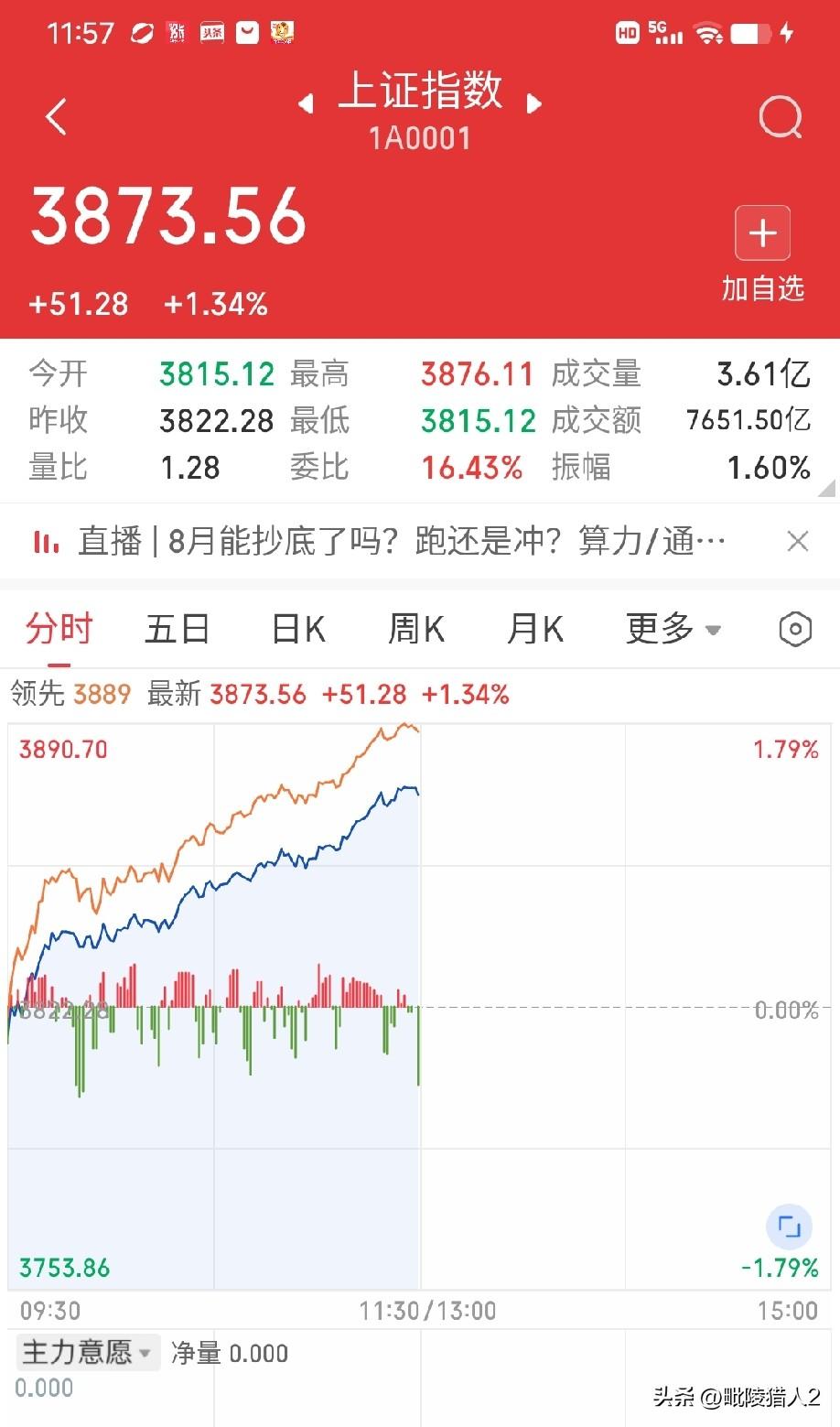Open the 主力意愿 indicator dropdown
Screen dimensions: 840x1427
[x=87, y=1352]
